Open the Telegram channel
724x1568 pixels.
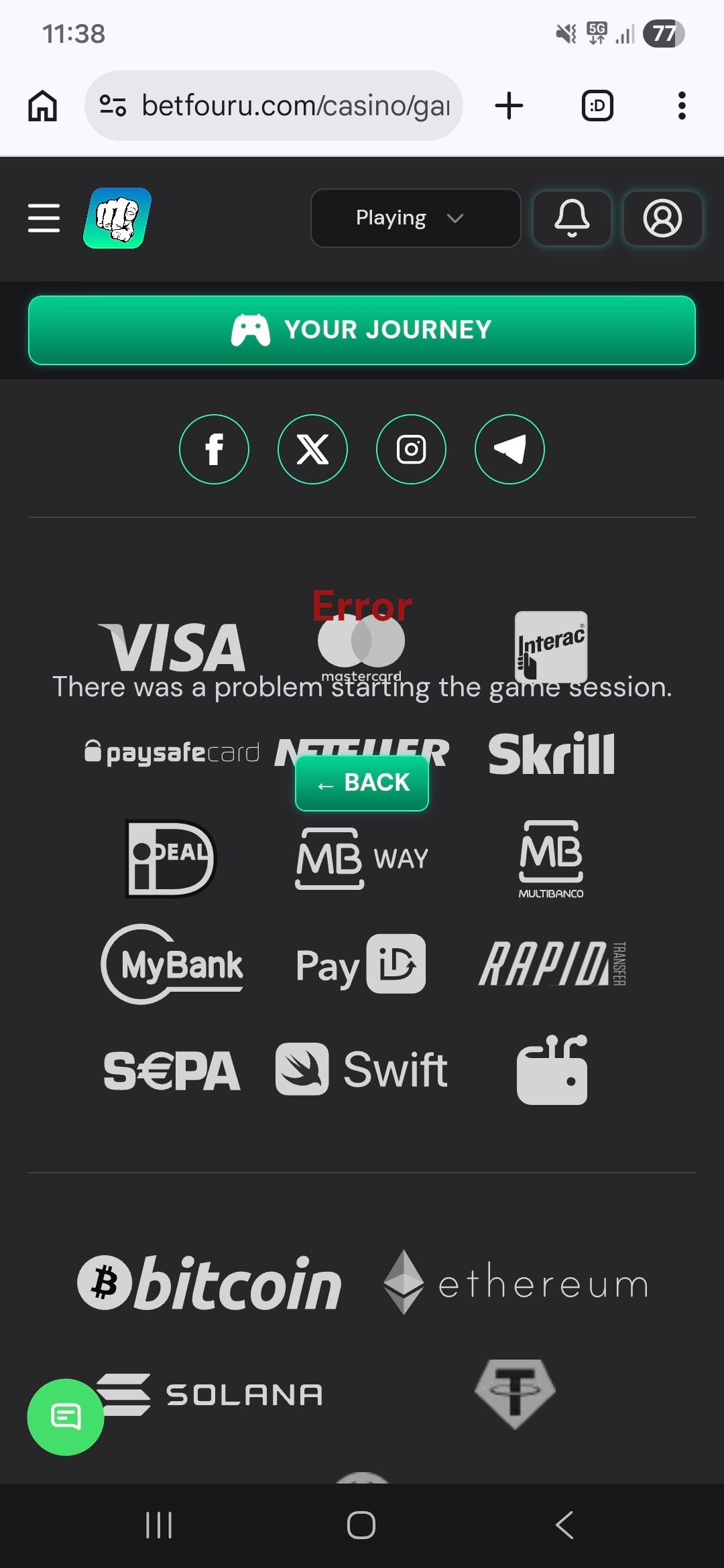509,449
